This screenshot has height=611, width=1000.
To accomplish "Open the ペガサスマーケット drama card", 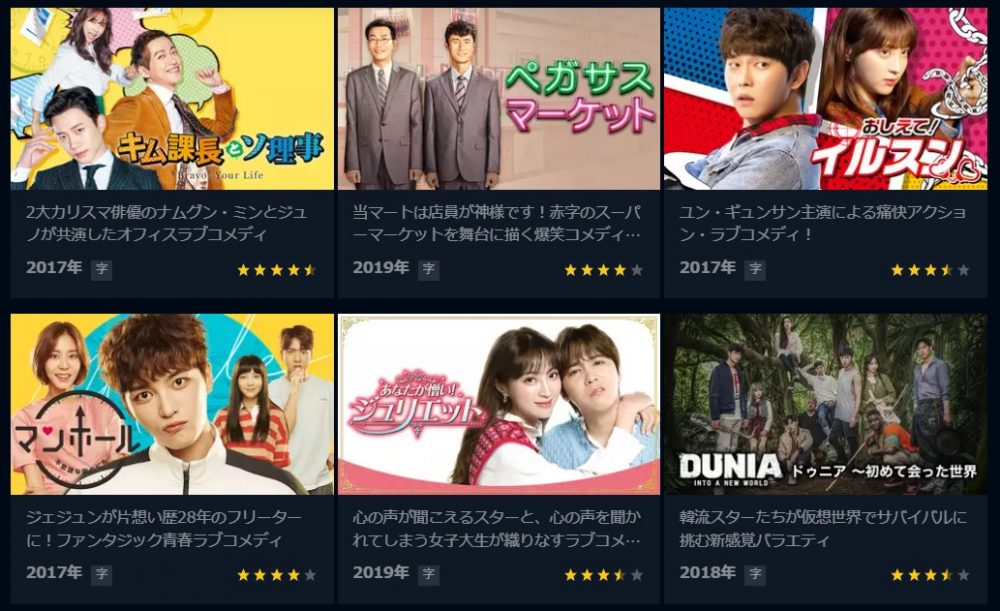I will (498, 100).
